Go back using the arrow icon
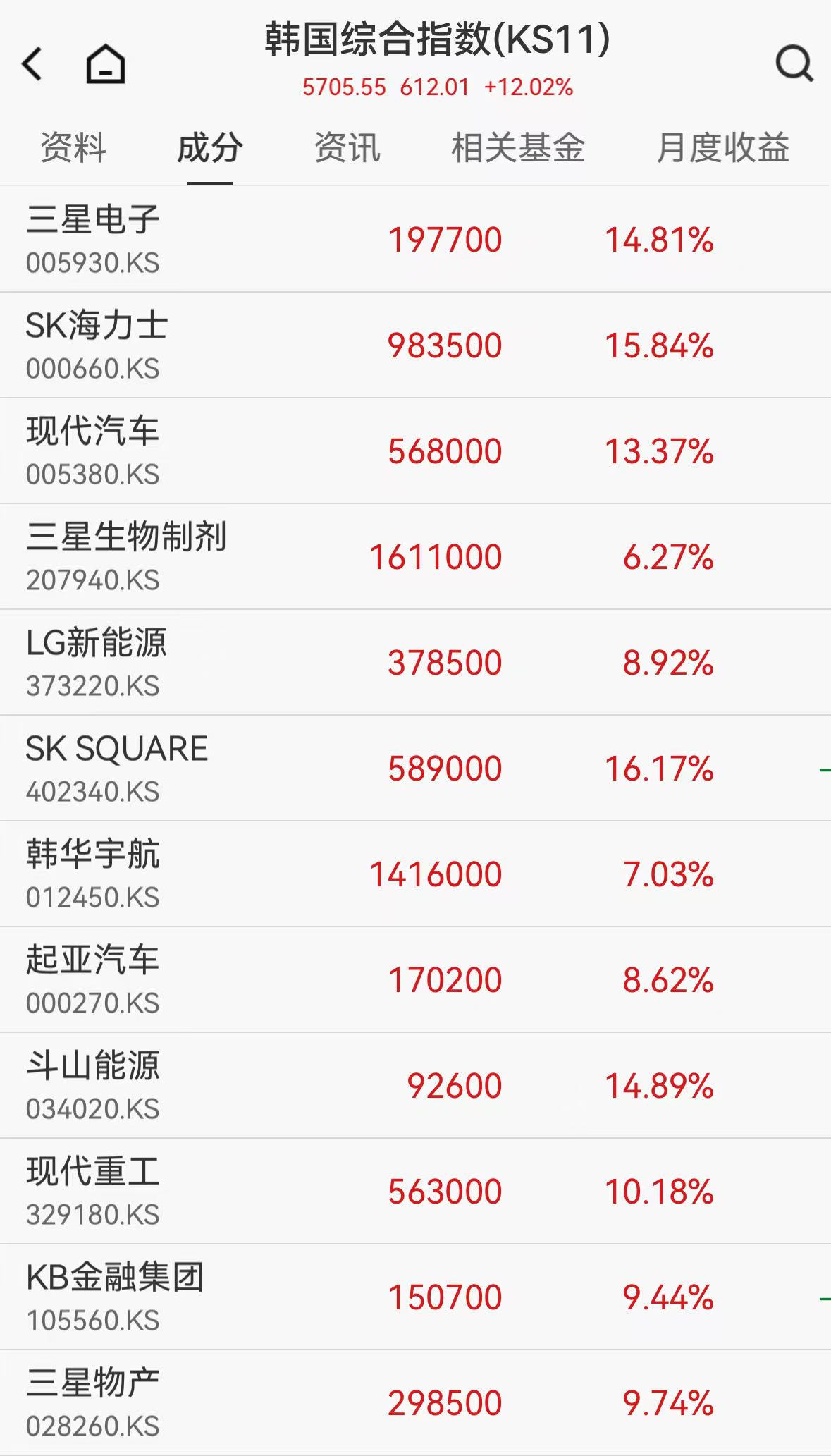This screenshot has height=1456, width=831. point(32,64)
